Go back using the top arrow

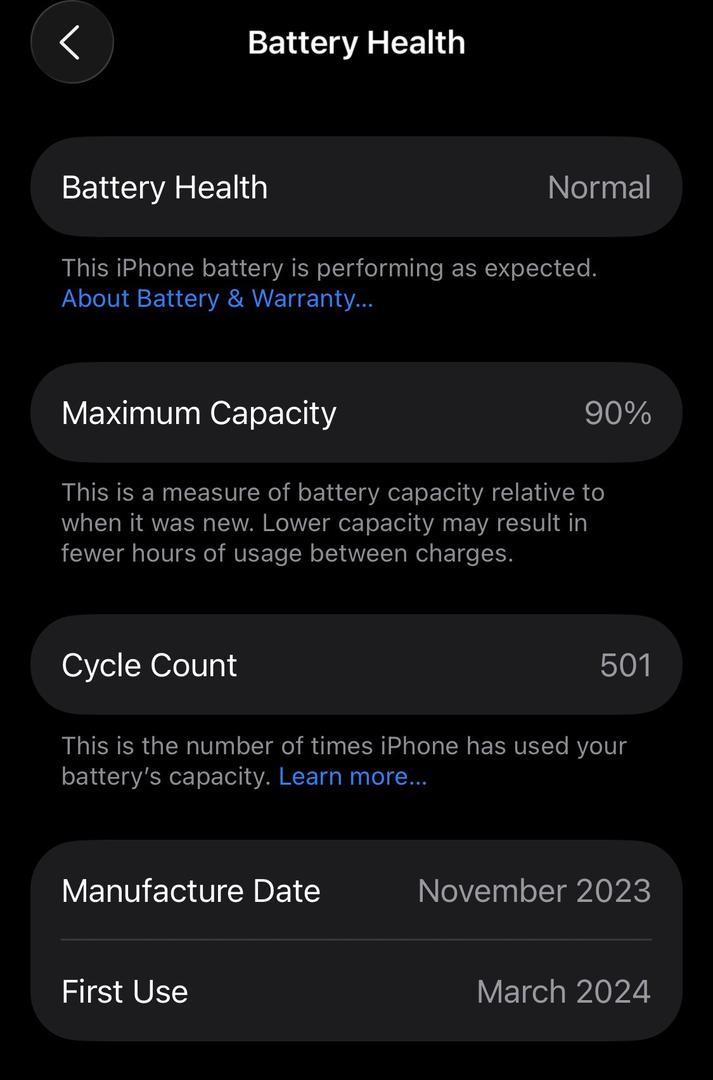tap(71, 43)
